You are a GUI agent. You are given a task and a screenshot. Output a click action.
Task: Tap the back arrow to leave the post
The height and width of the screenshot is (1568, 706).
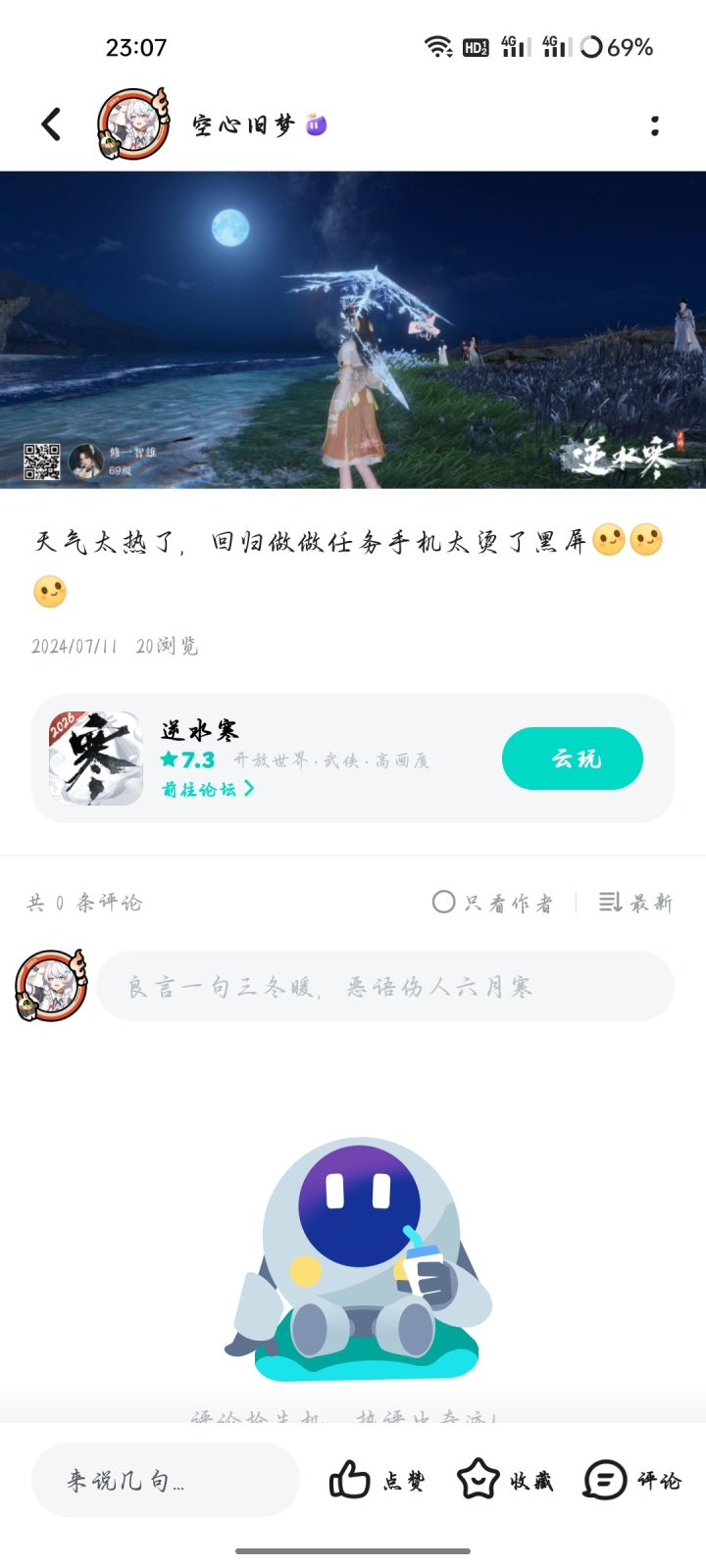click(x=51, y=125)
